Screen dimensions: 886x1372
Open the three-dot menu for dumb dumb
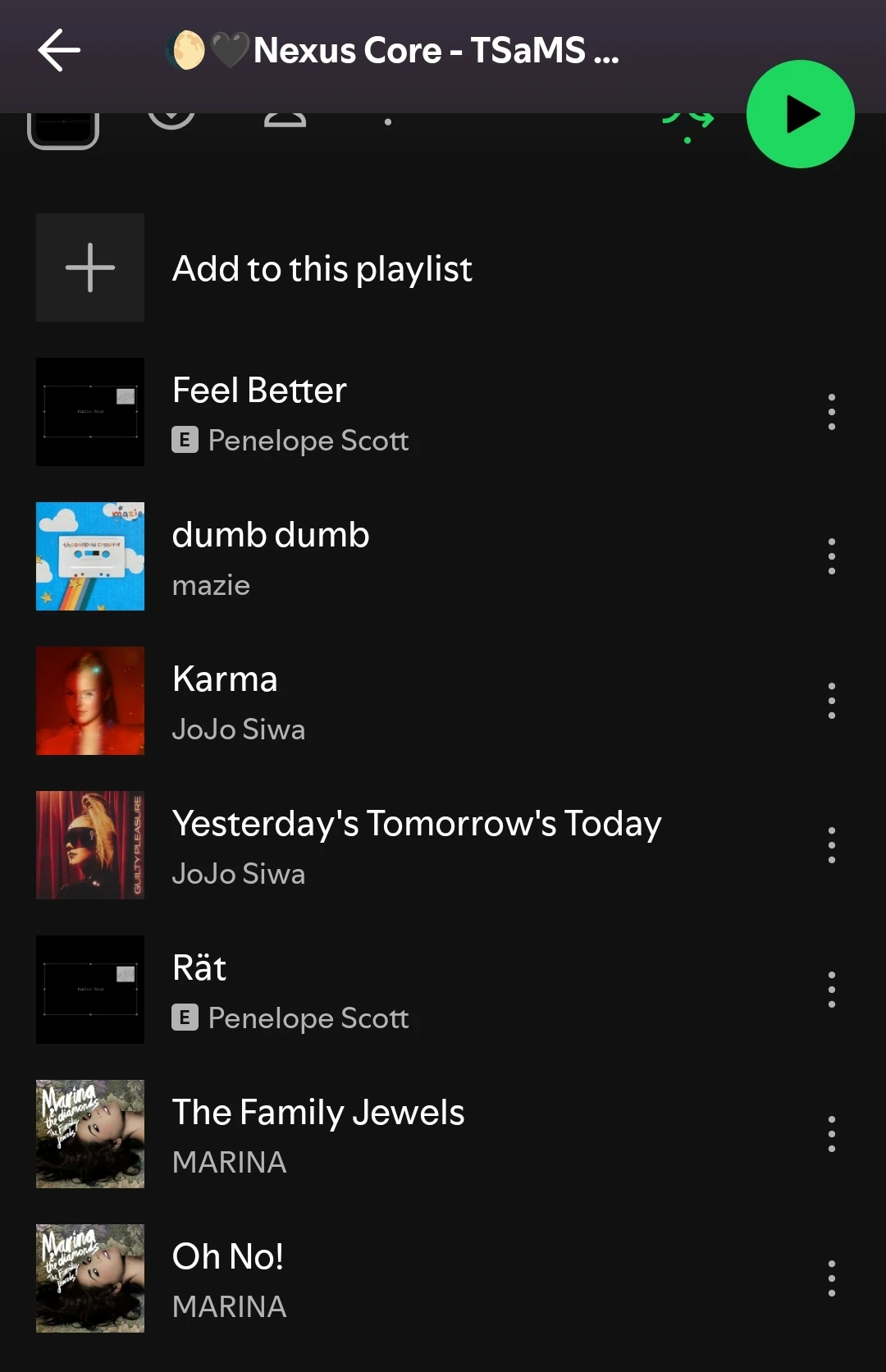[x=831, y=557]
